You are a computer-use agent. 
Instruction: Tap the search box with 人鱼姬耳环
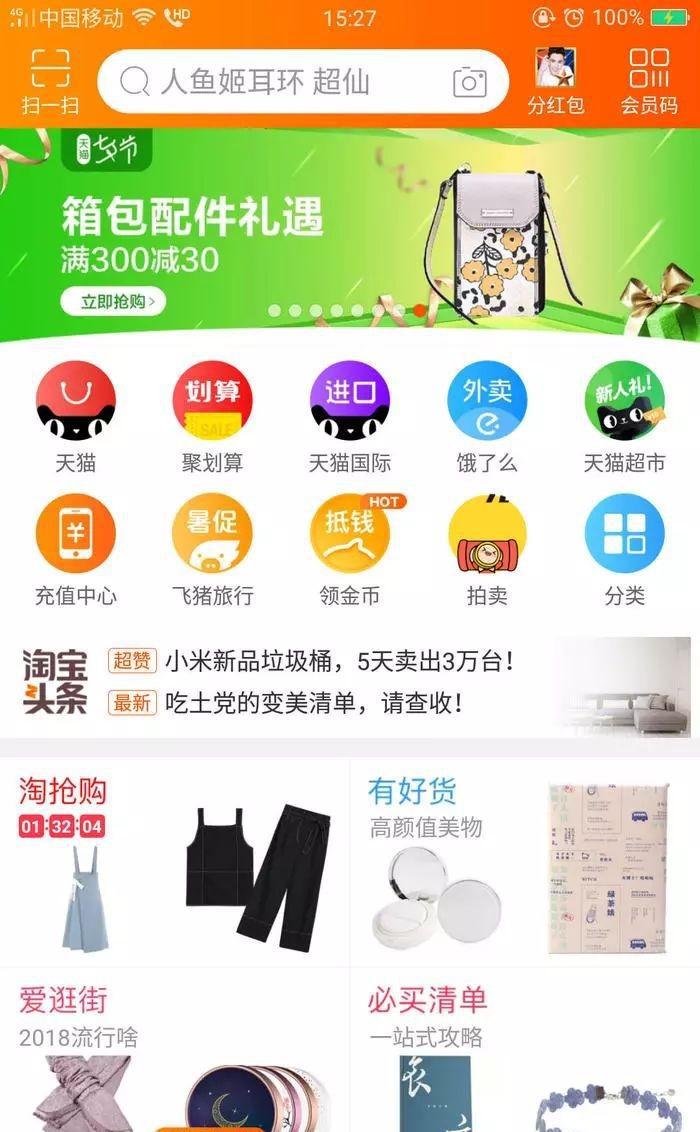(280, 82)
